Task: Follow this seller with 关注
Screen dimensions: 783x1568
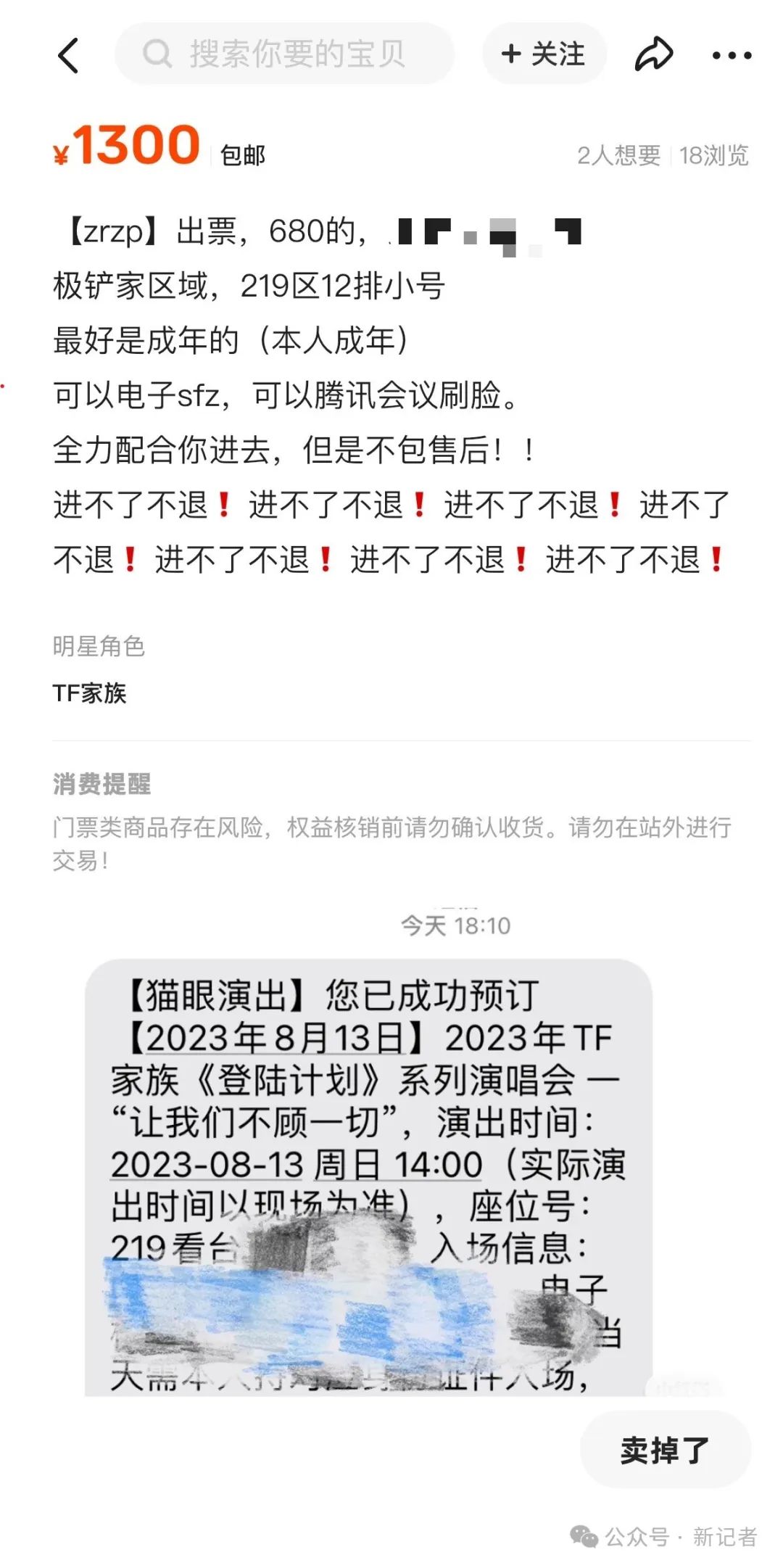Action: [x=544, y=54]
